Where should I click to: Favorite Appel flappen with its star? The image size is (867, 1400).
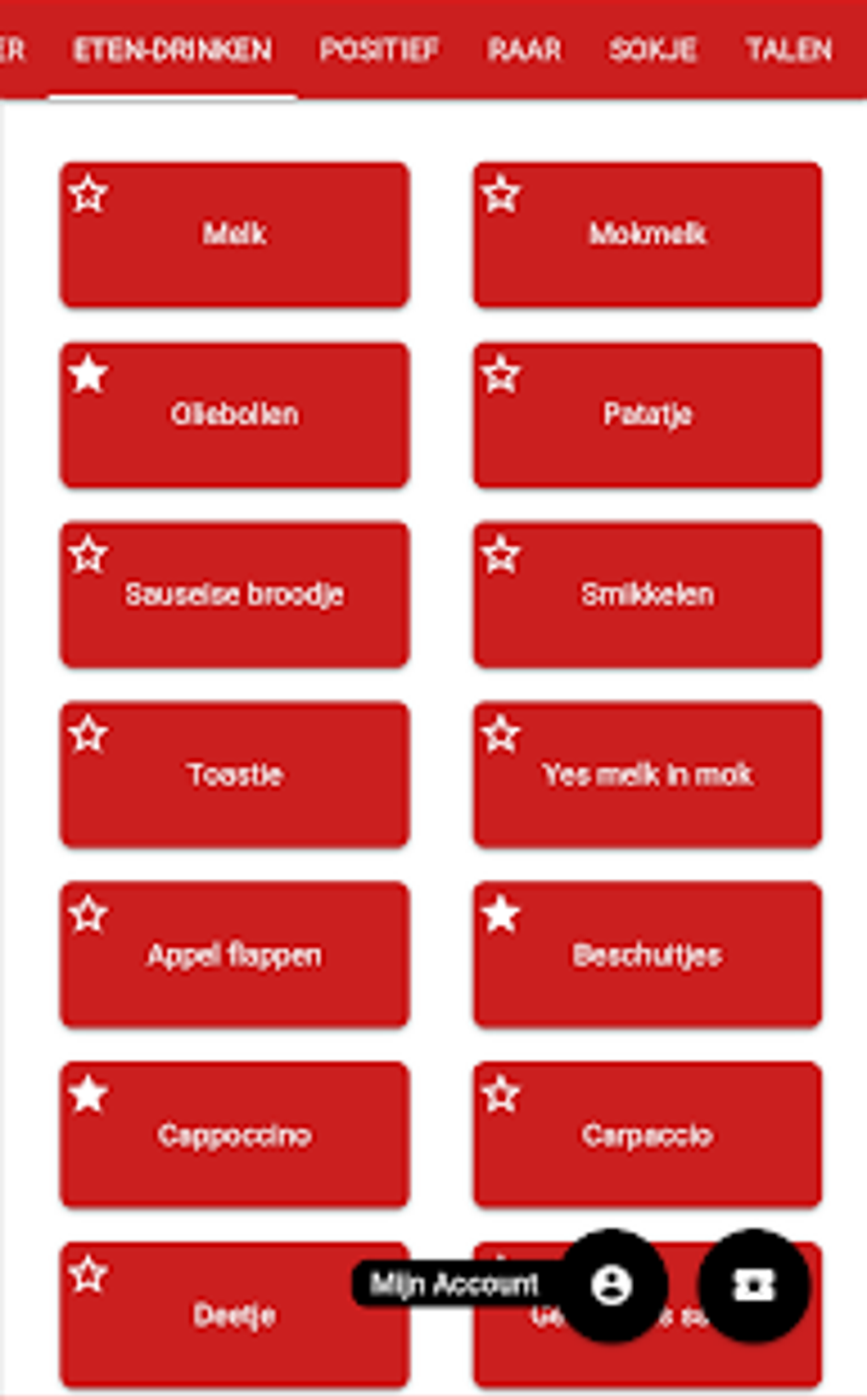(x=89, y=915)
